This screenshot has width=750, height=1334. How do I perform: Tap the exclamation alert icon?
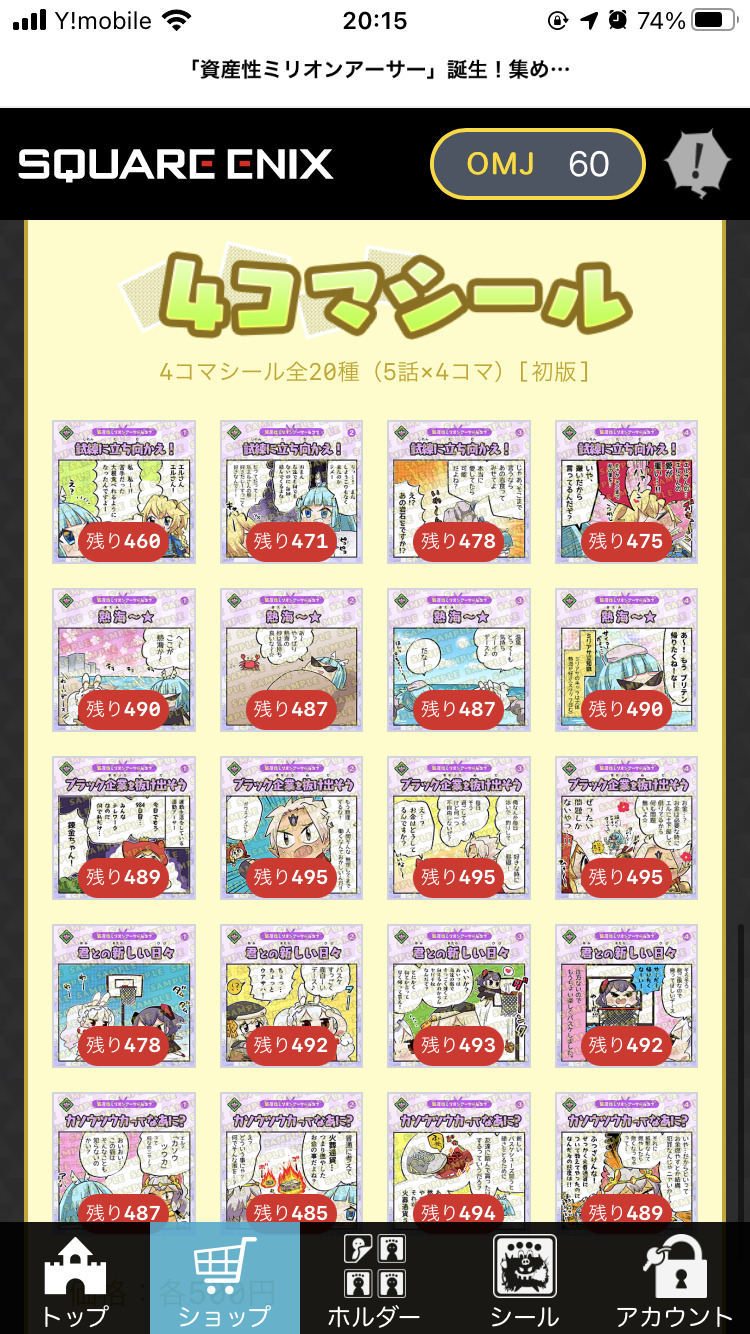click(x=697, y=163)
